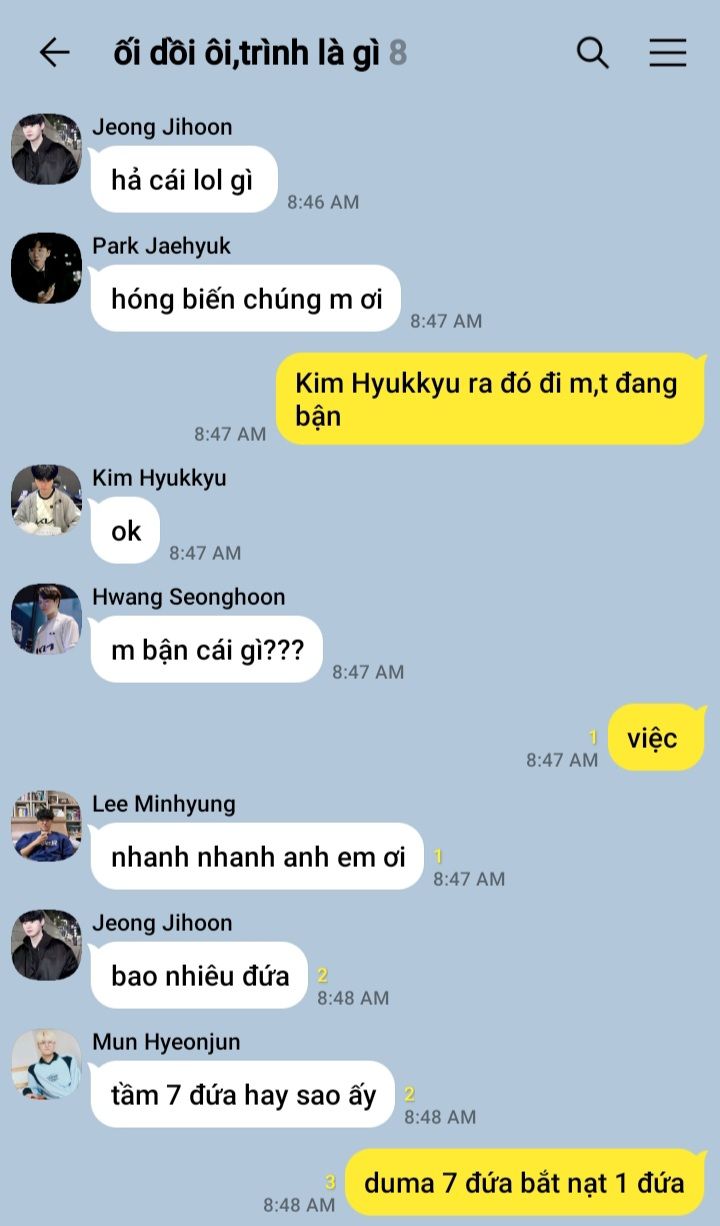This screenshot has width=720, height=1226.
Task: Go back from the group chat
Action: coord(54,53)
